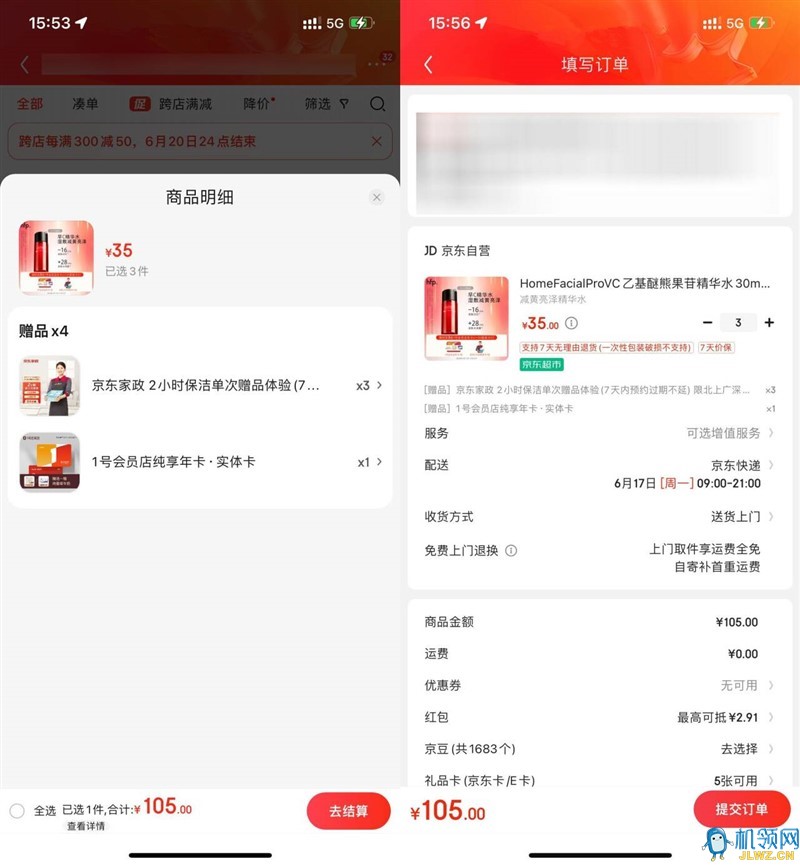
Task: View 查看详情 under the total
Action: 85,826
